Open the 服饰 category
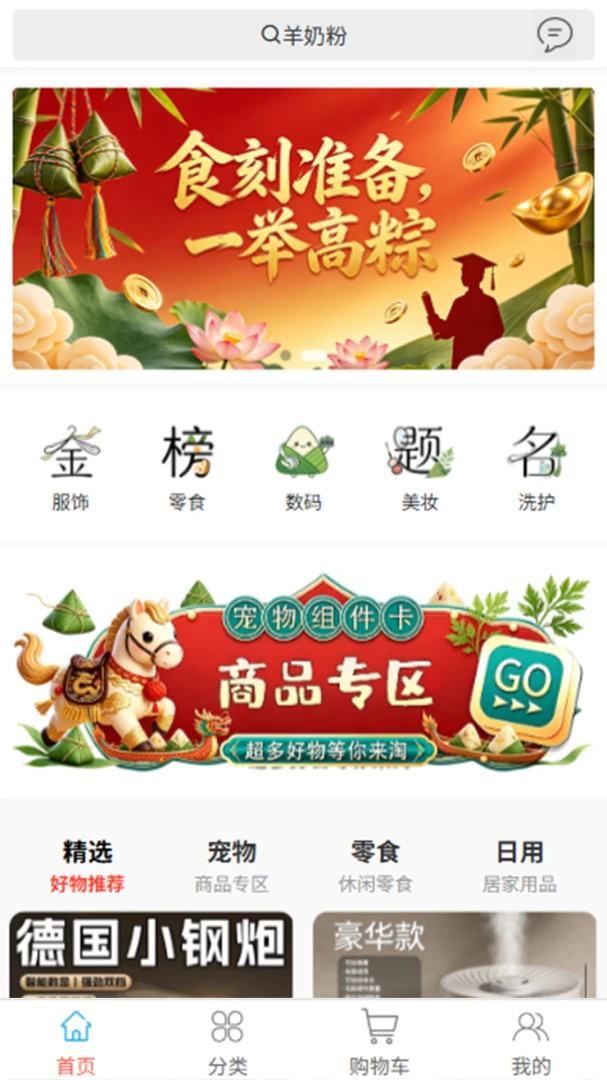Image resolution: width=607 pixels, height=1080 pixels. pyautogui.click(x=70, y=468)
